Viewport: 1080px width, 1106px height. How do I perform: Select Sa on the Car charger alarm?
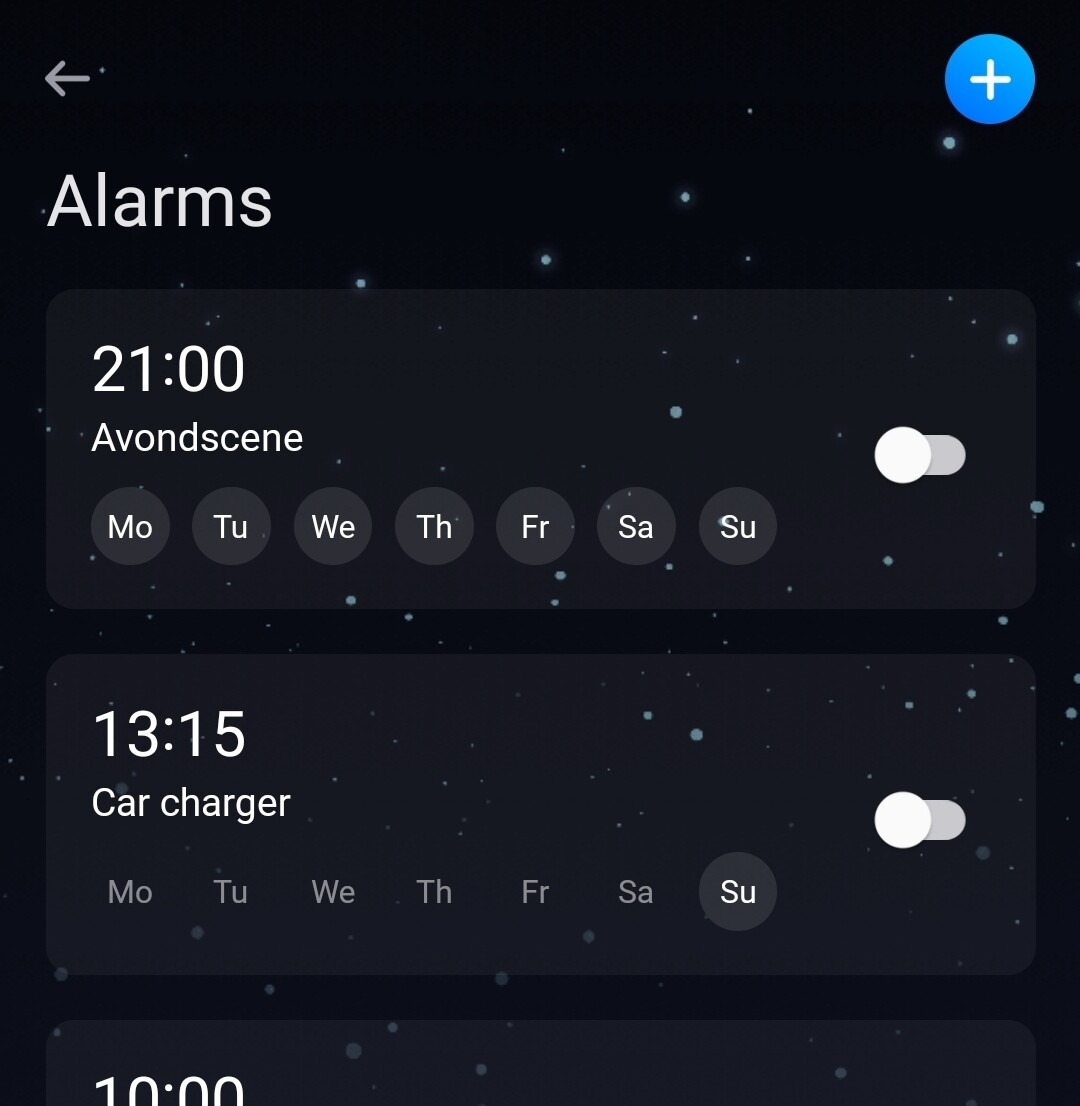click(636, 892)
